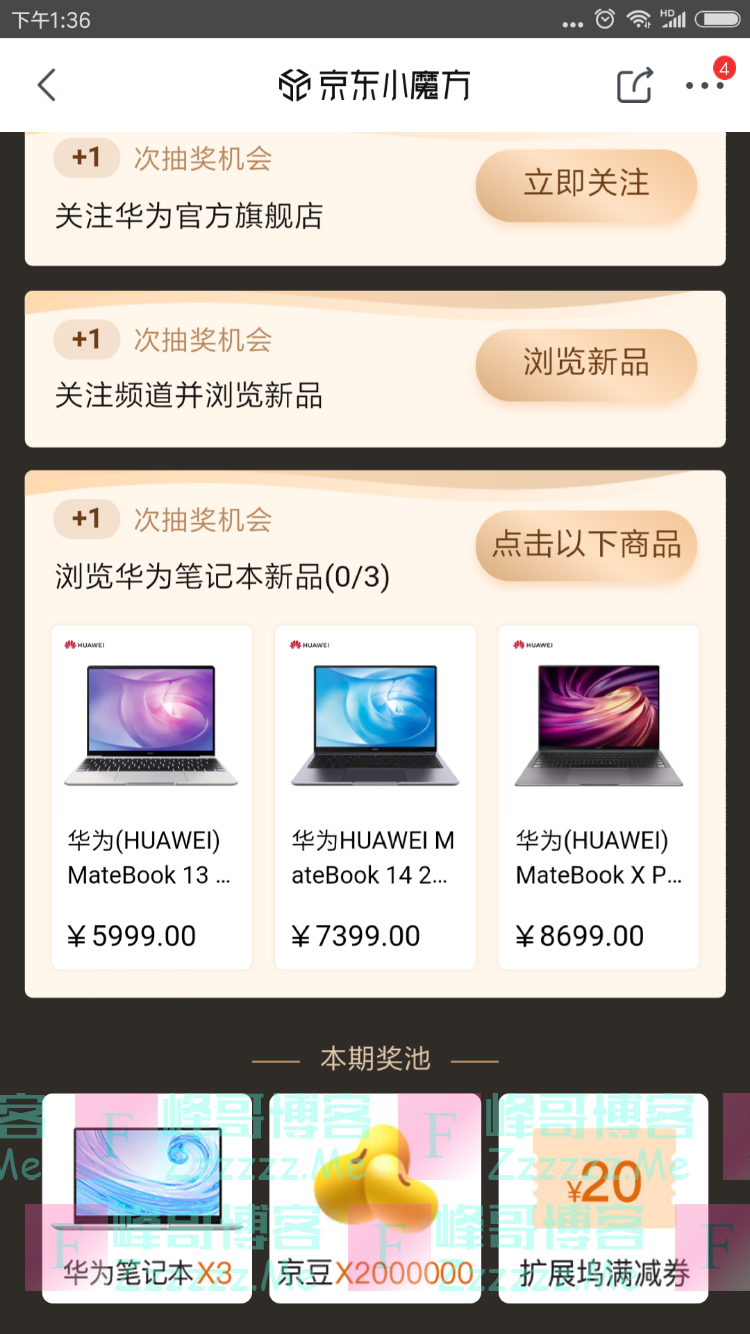The image size is (750, 1334).
Task: Tap the +1 badge beside 关注华为官方旗舰店
Action: [86, 158]
